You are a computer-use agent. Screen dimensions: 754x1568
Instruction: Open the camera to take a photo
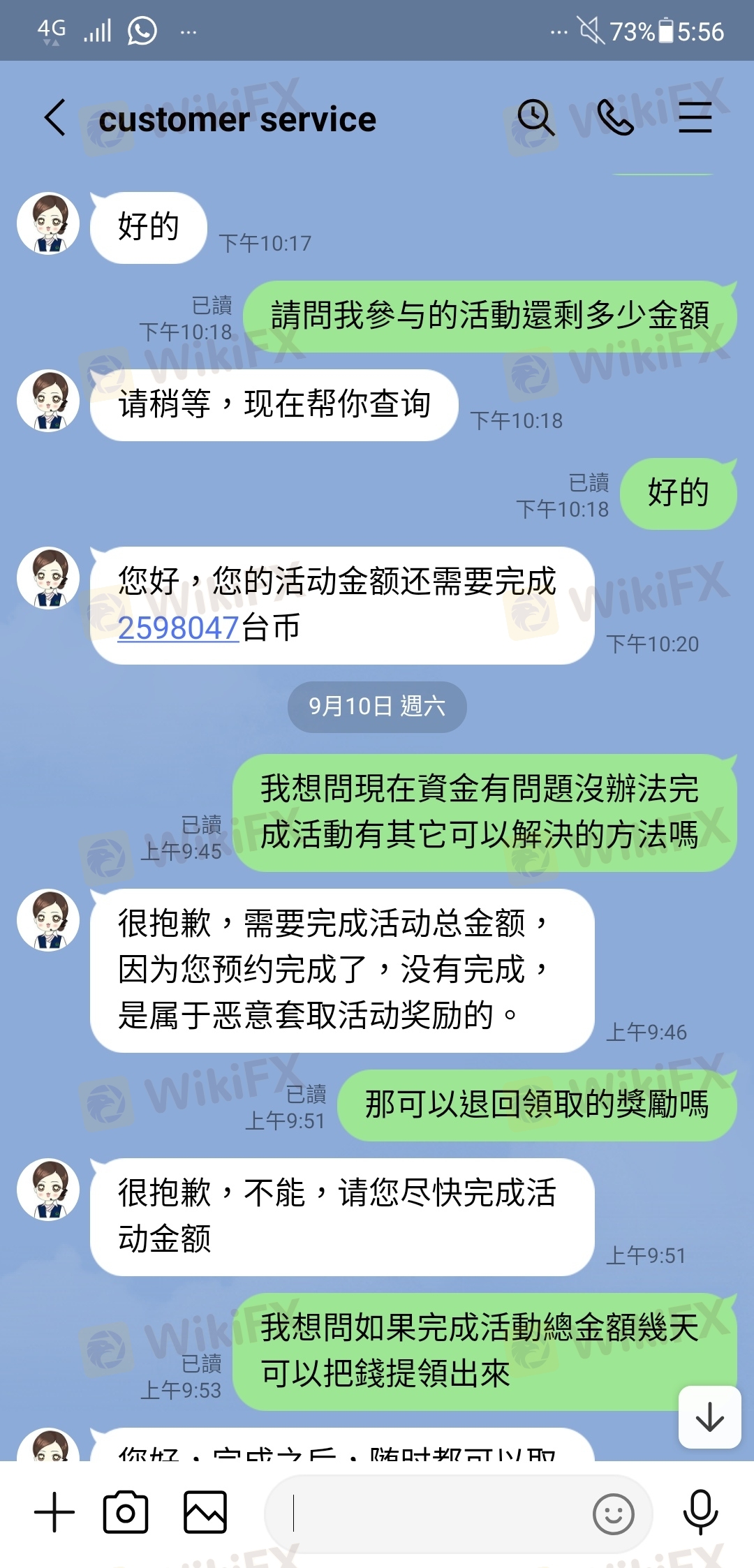tap(126, 1512)
